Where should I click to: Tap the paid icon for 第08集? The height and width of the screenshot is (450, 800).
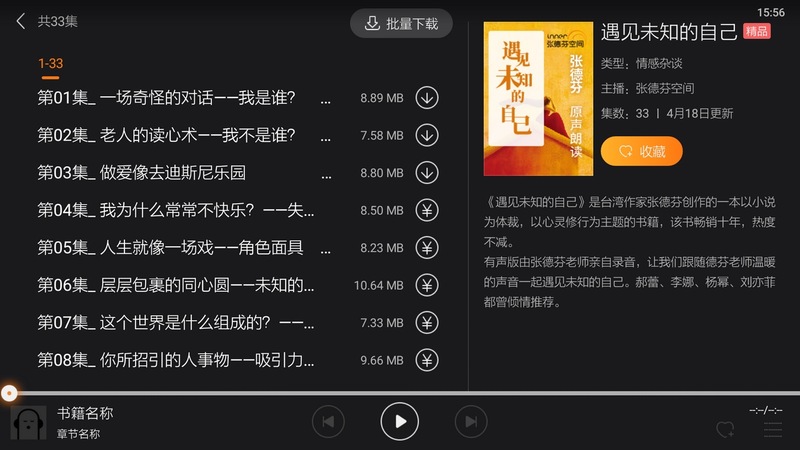tap(427, 359)
